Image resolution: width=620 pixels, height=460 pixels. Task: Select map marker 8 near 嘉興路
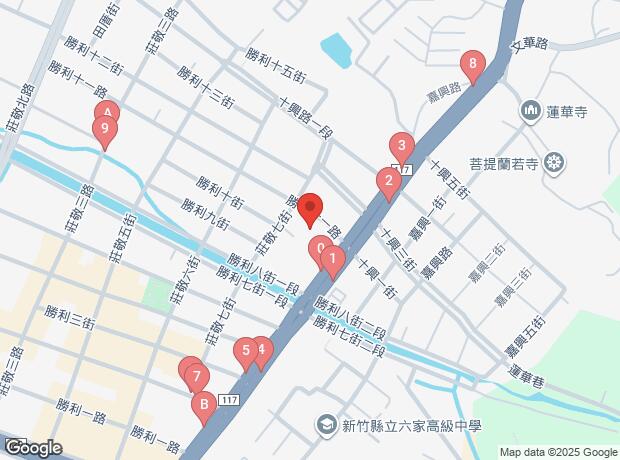(x=473, y=66)
